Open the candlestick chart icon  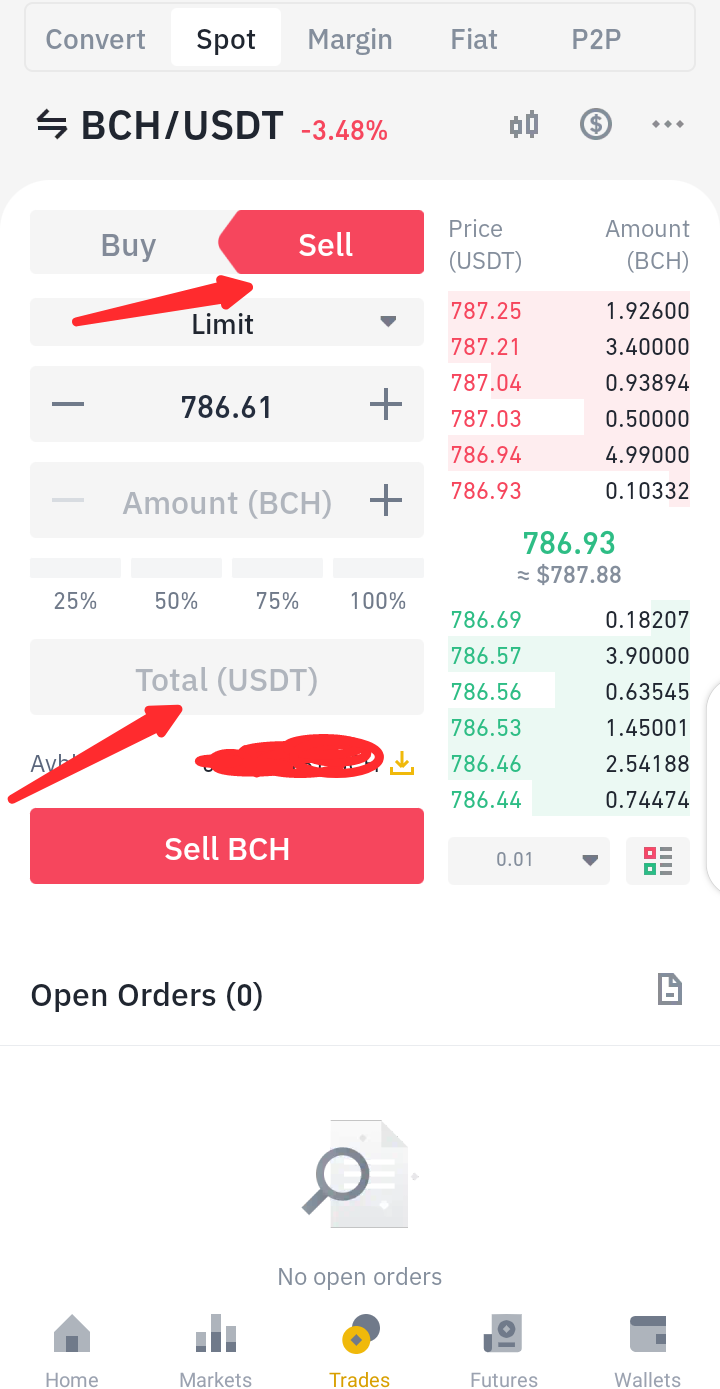pyautogui.click(x=524, y=125)
